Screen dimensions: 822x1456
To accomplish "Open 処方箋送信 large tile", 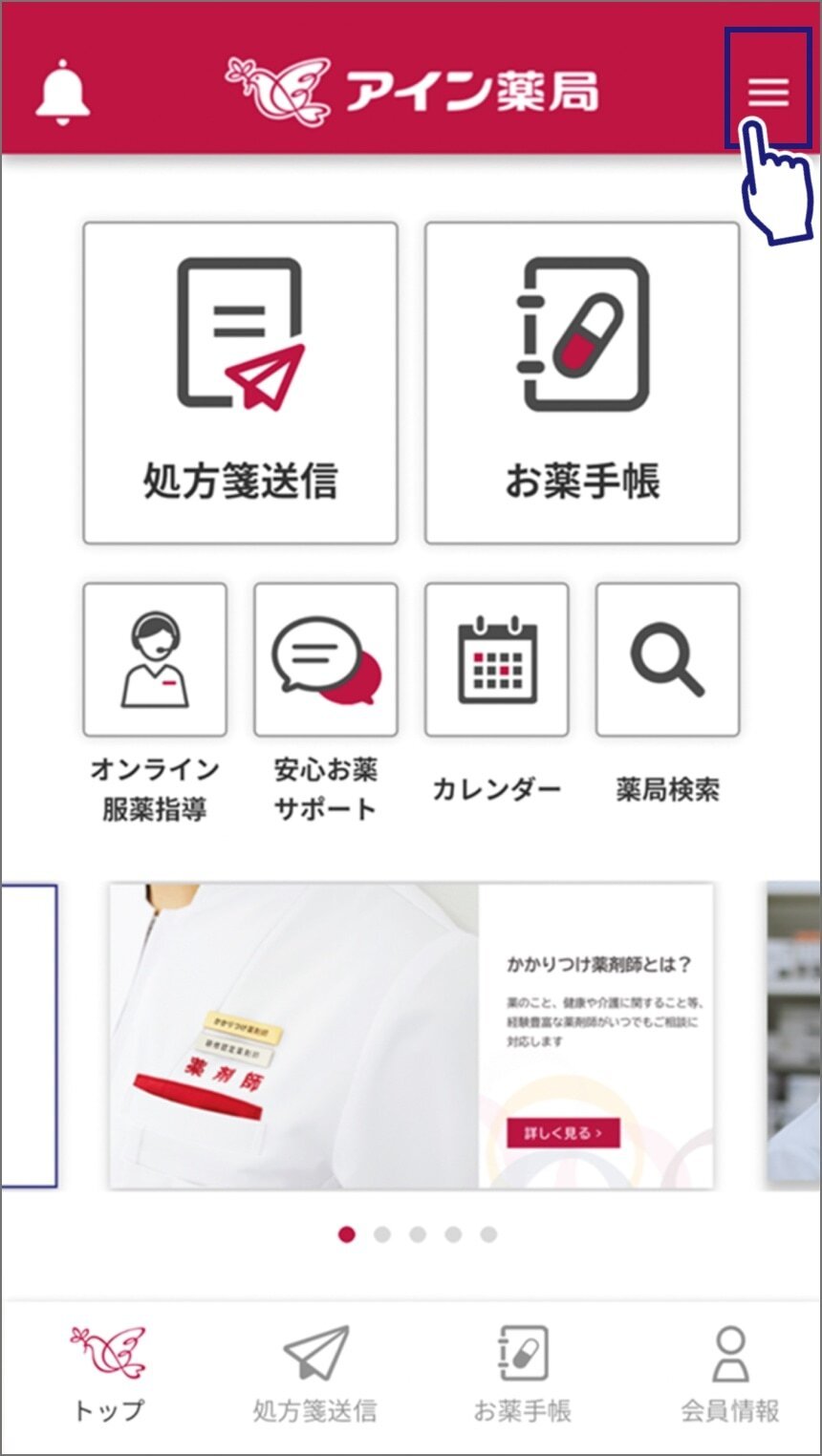I will click(240, 383).
